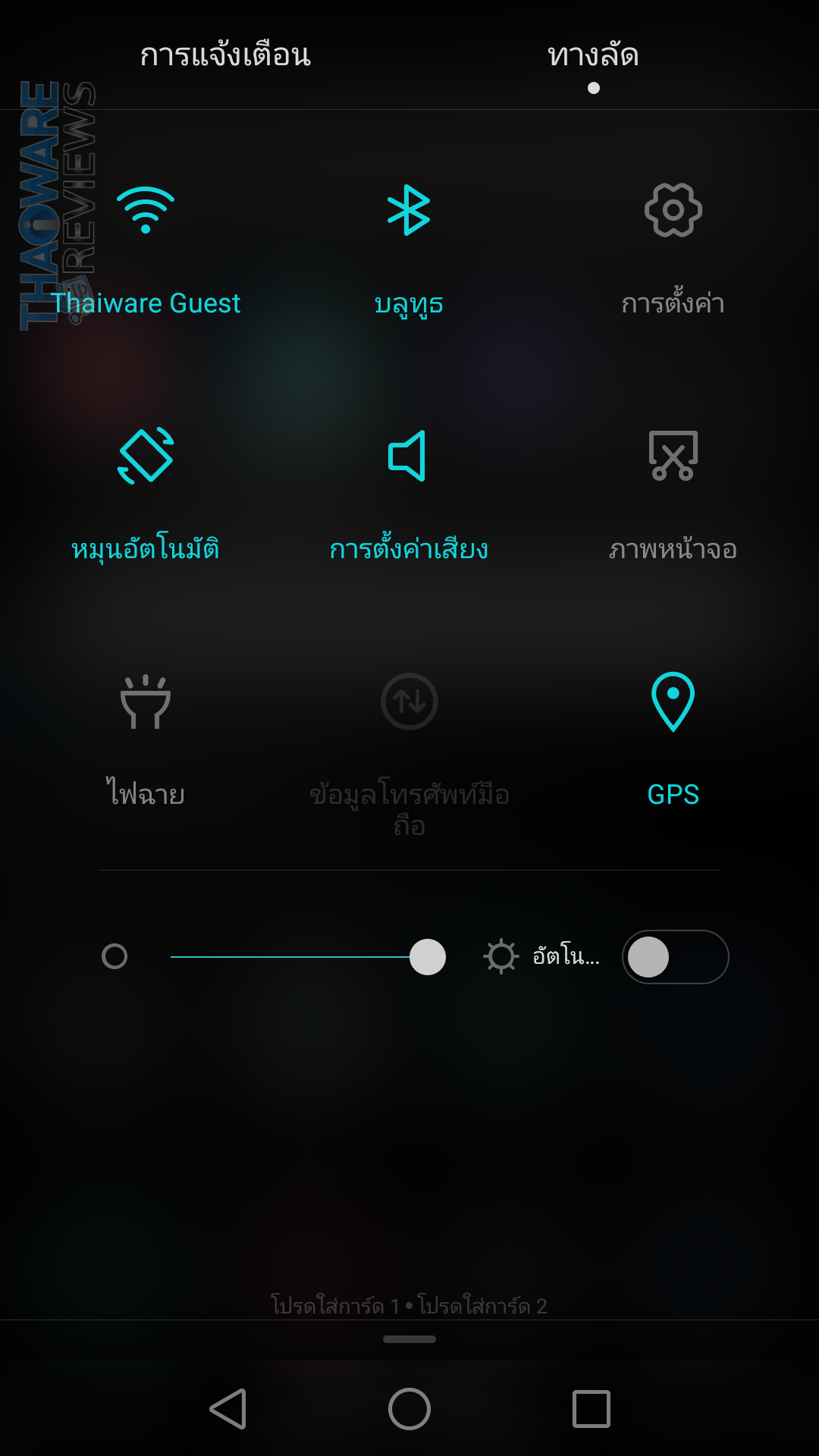
Task: Return to the home screen
Action: [x=409, y=1409]
